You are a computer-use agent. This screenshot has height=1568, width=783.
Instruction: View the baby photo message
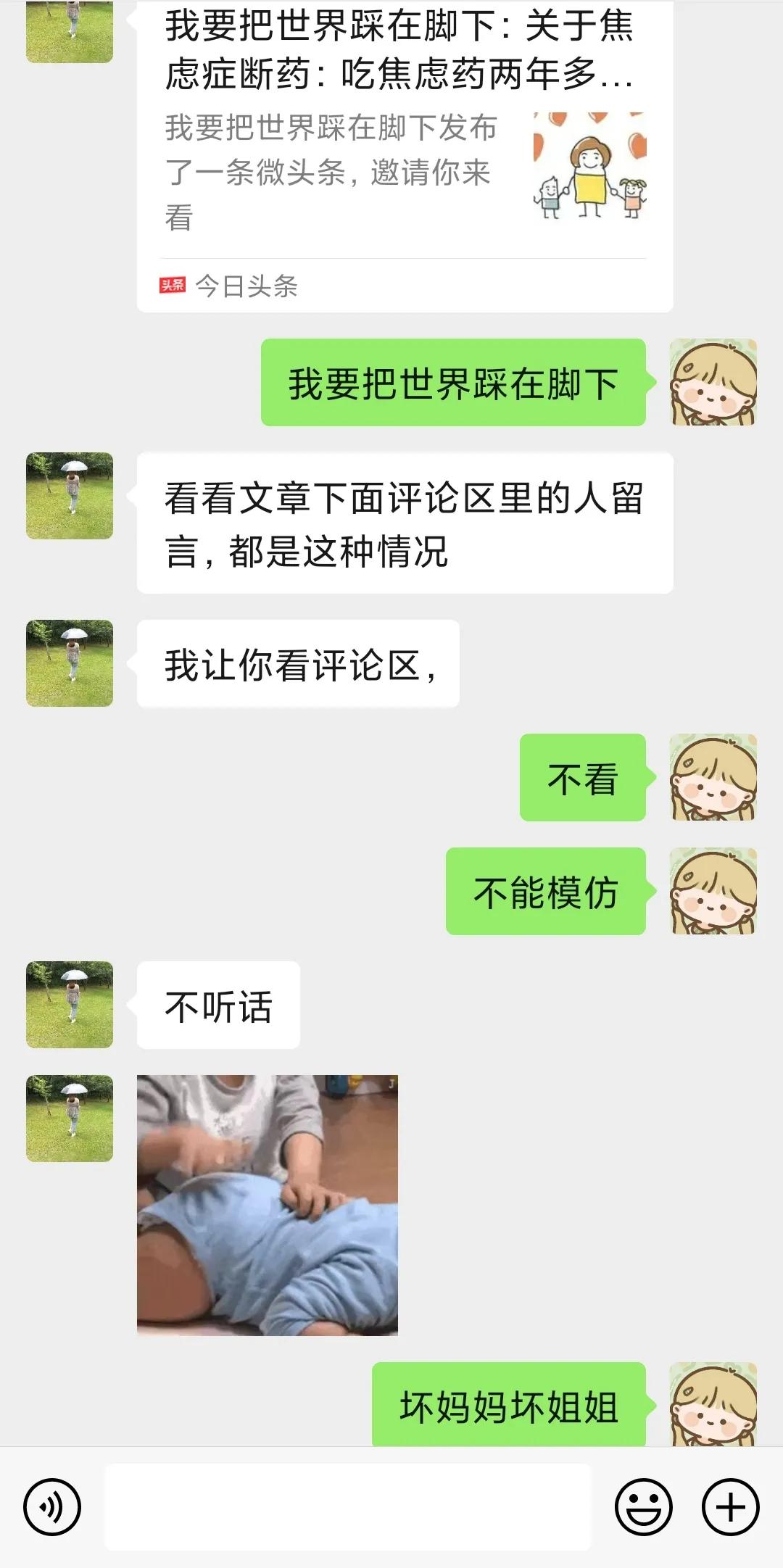[268, 1203]
